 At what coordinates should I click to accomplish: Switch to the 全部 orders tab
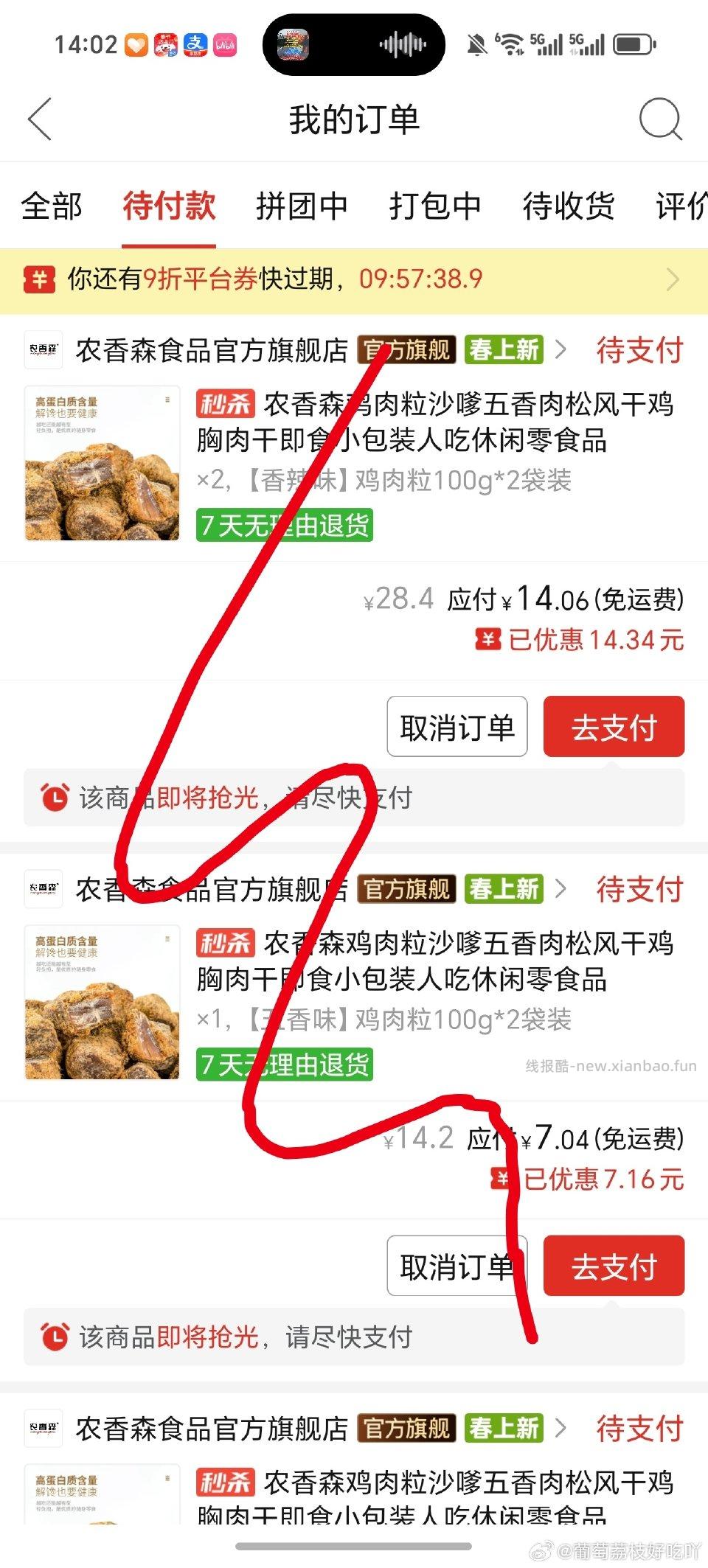(x=50, y=207)
